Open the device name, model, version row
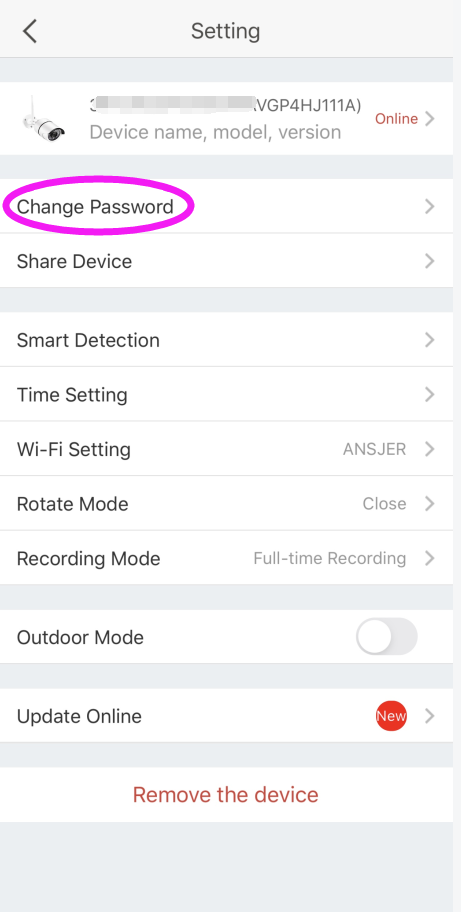Image resolution: width=461 pixels, height=912 pixels. click(226, 119)
